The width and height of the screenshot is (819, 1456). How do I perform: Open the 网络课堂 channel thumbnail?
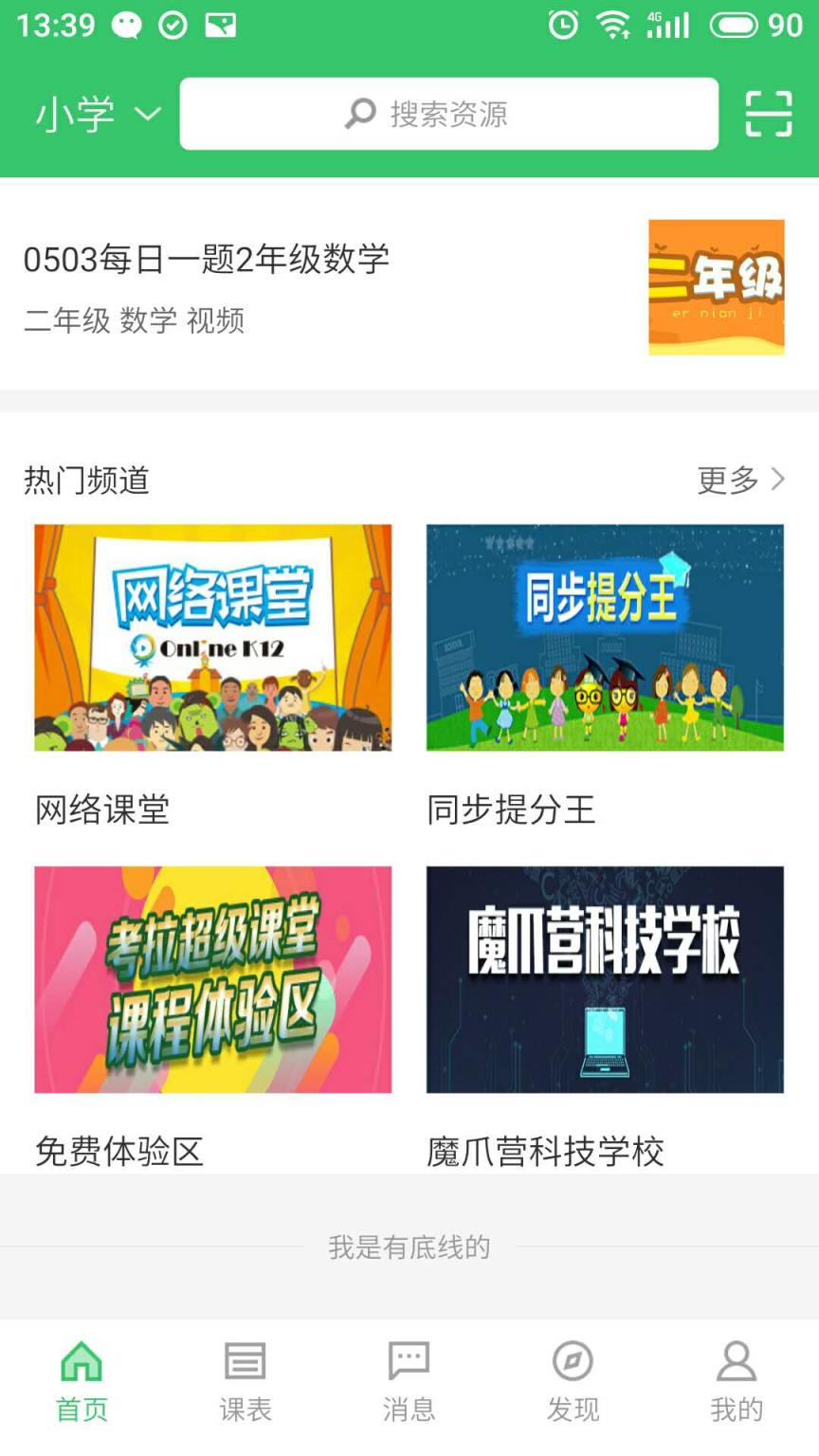[x=212, y=638]
